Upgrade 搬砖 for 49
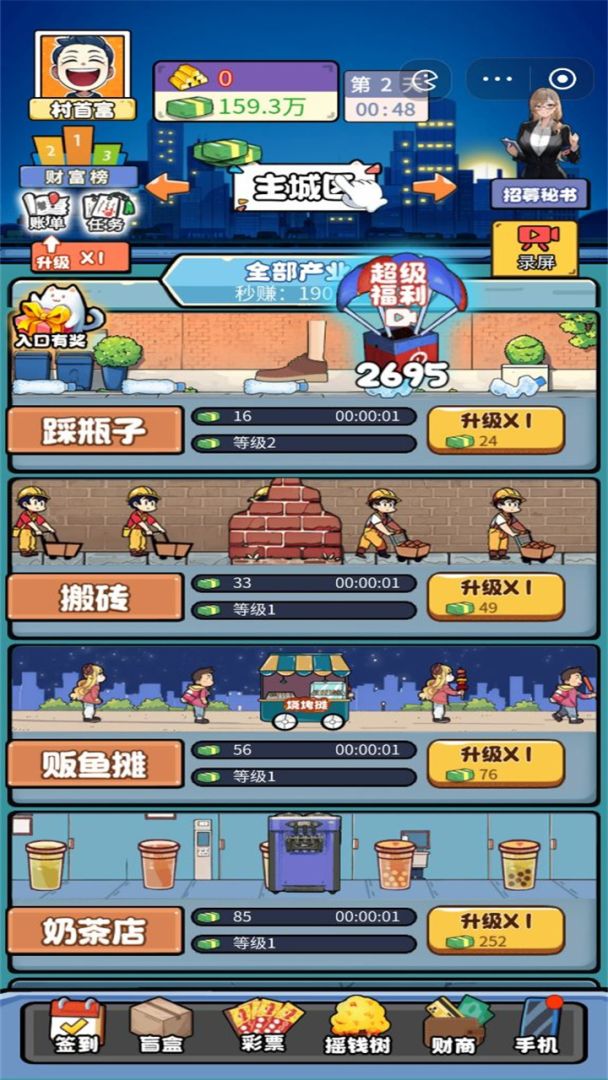The width and height of the screenshot is (608, 1080). pos(495,596)
